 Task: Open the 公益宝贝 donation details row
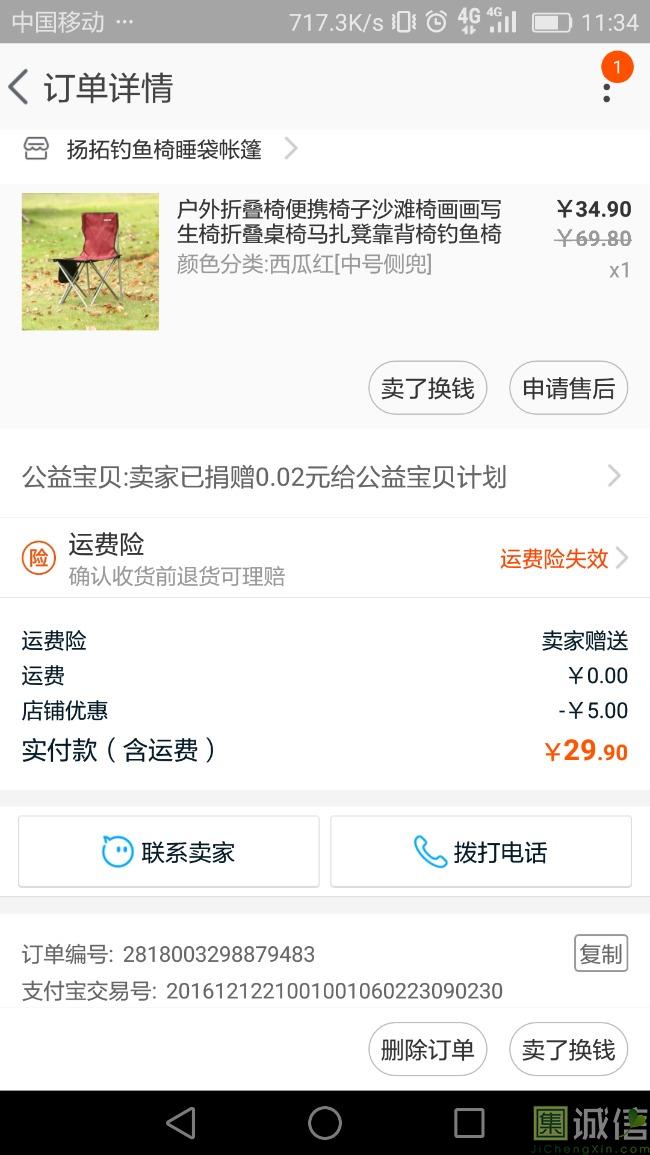[322, 477]
